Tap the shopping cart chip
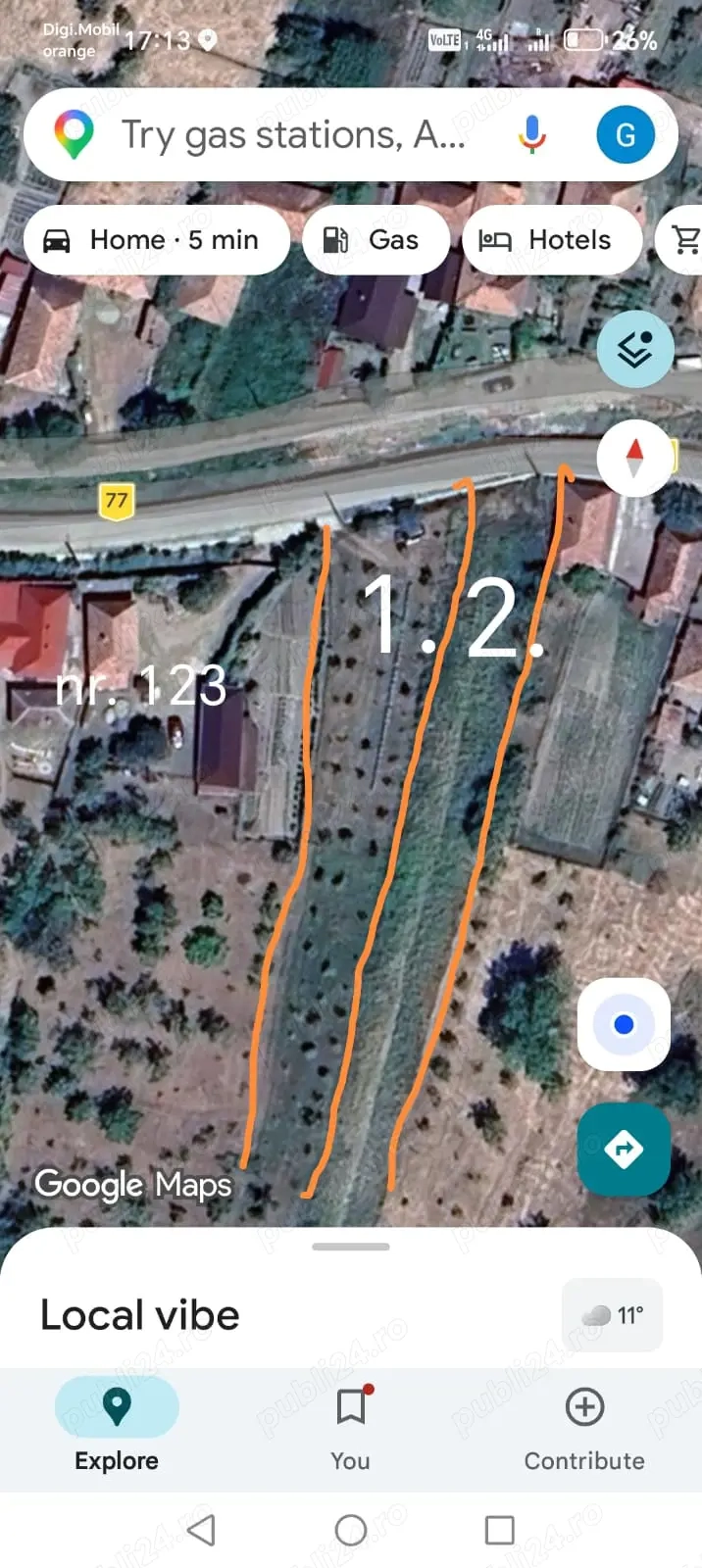Image resolution: width=702 pixels, height=1568 pixels. [684, 240]
